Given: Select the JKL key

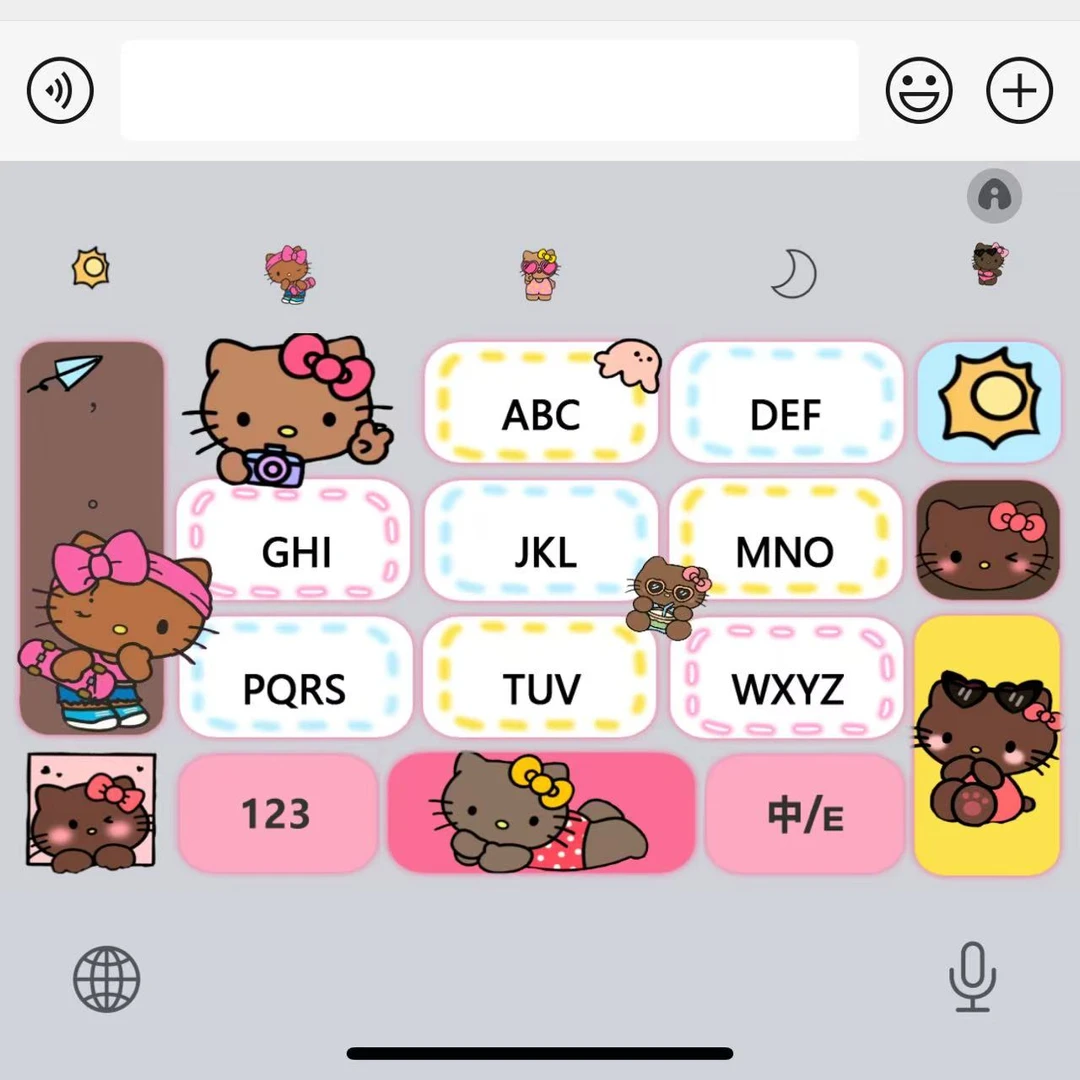Looking at the screenshot, I should point(541,540).
